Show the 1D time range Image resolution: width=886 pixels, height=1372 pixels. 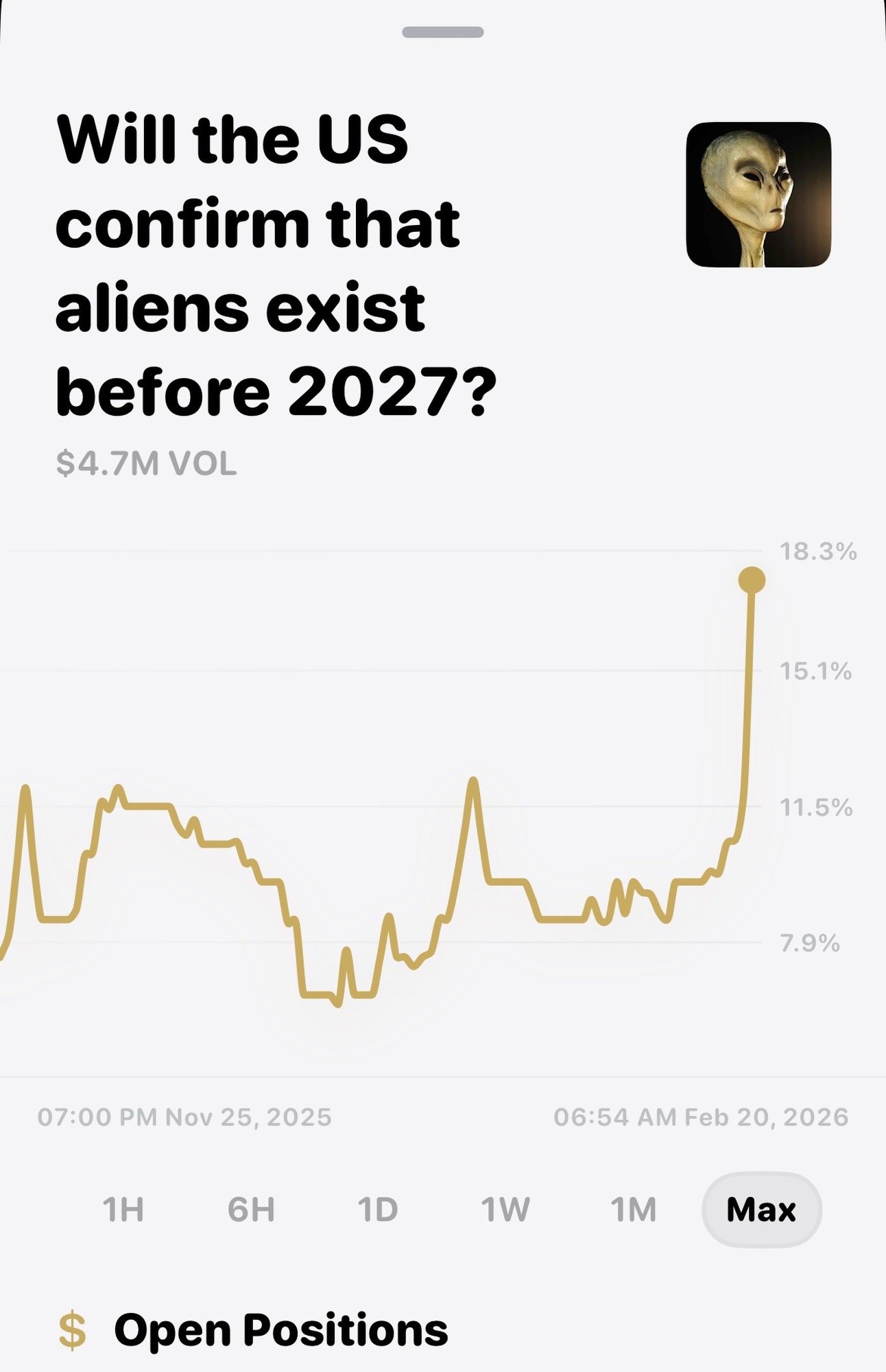tap(378, 1209)
